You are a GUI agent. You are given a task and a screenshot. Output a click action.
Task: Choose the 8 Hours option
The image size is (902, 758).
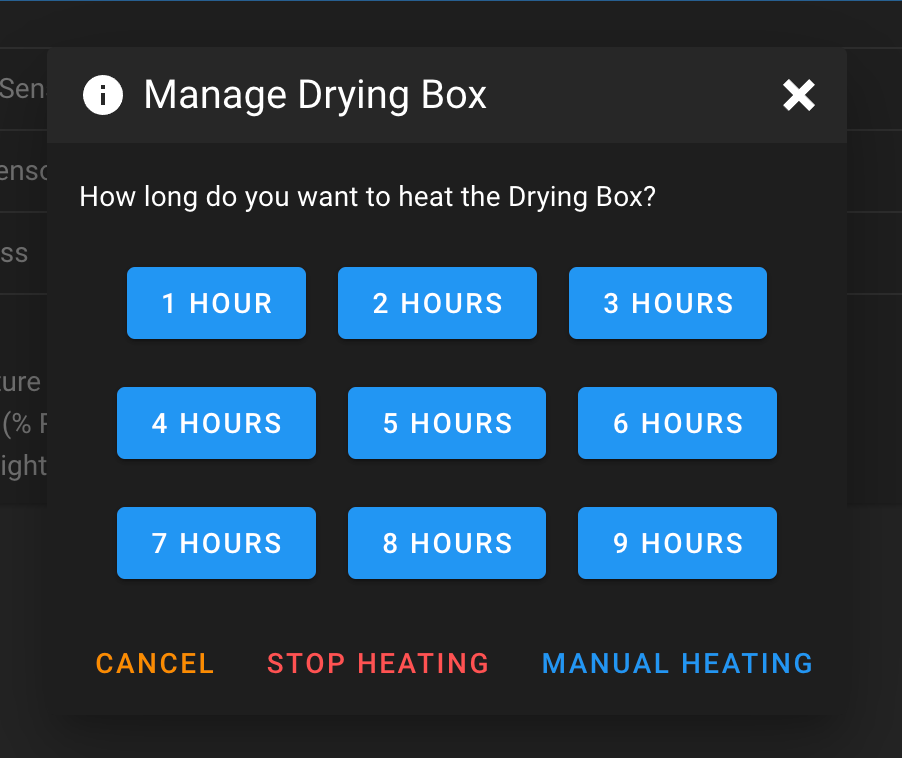(447, 543)
